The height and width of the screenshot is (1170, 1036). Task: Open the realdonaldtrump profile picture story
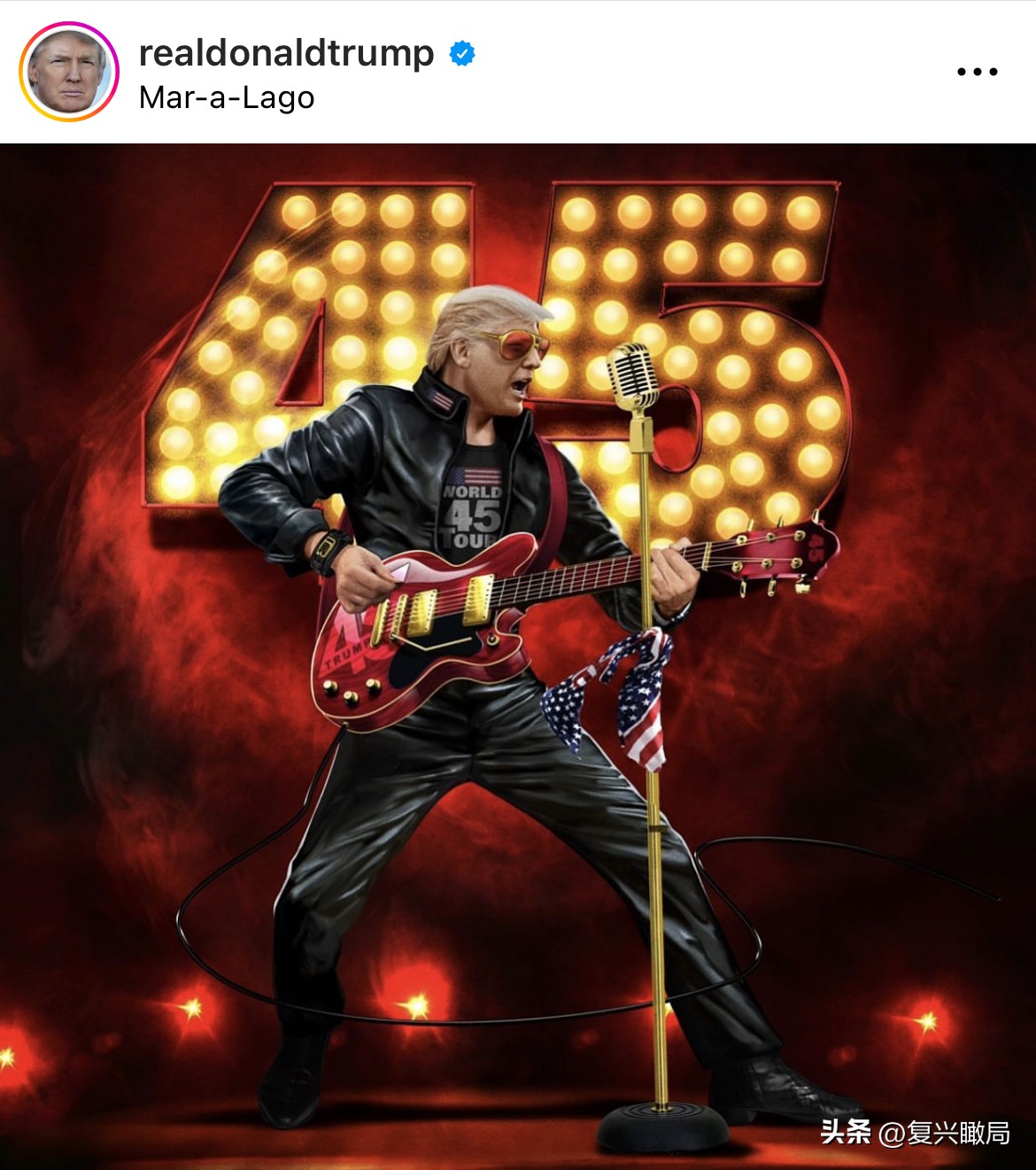click(69, 72)
